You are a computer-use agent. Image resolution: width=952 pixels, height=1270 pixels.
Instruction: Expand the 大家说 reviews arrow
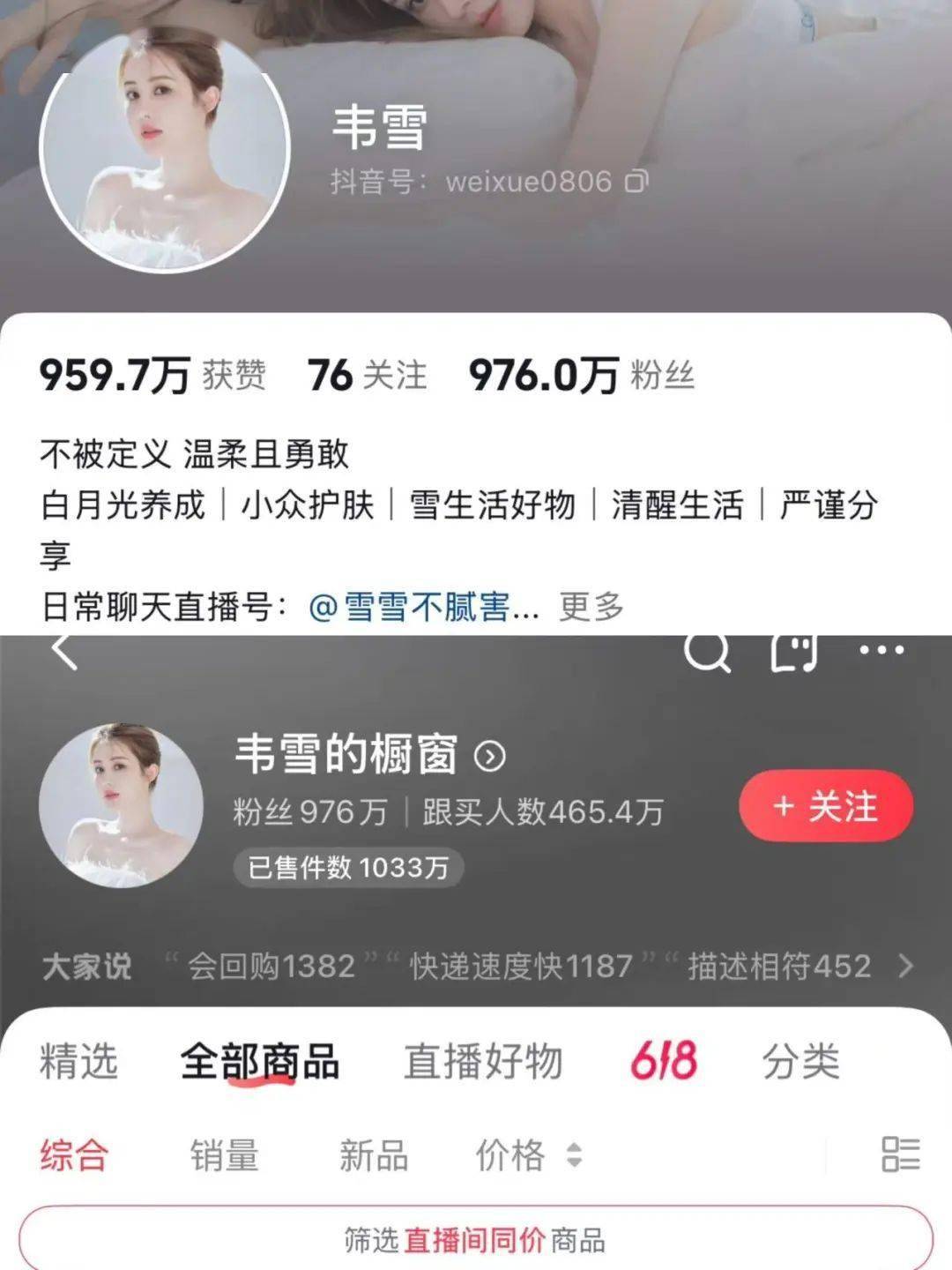905,967
